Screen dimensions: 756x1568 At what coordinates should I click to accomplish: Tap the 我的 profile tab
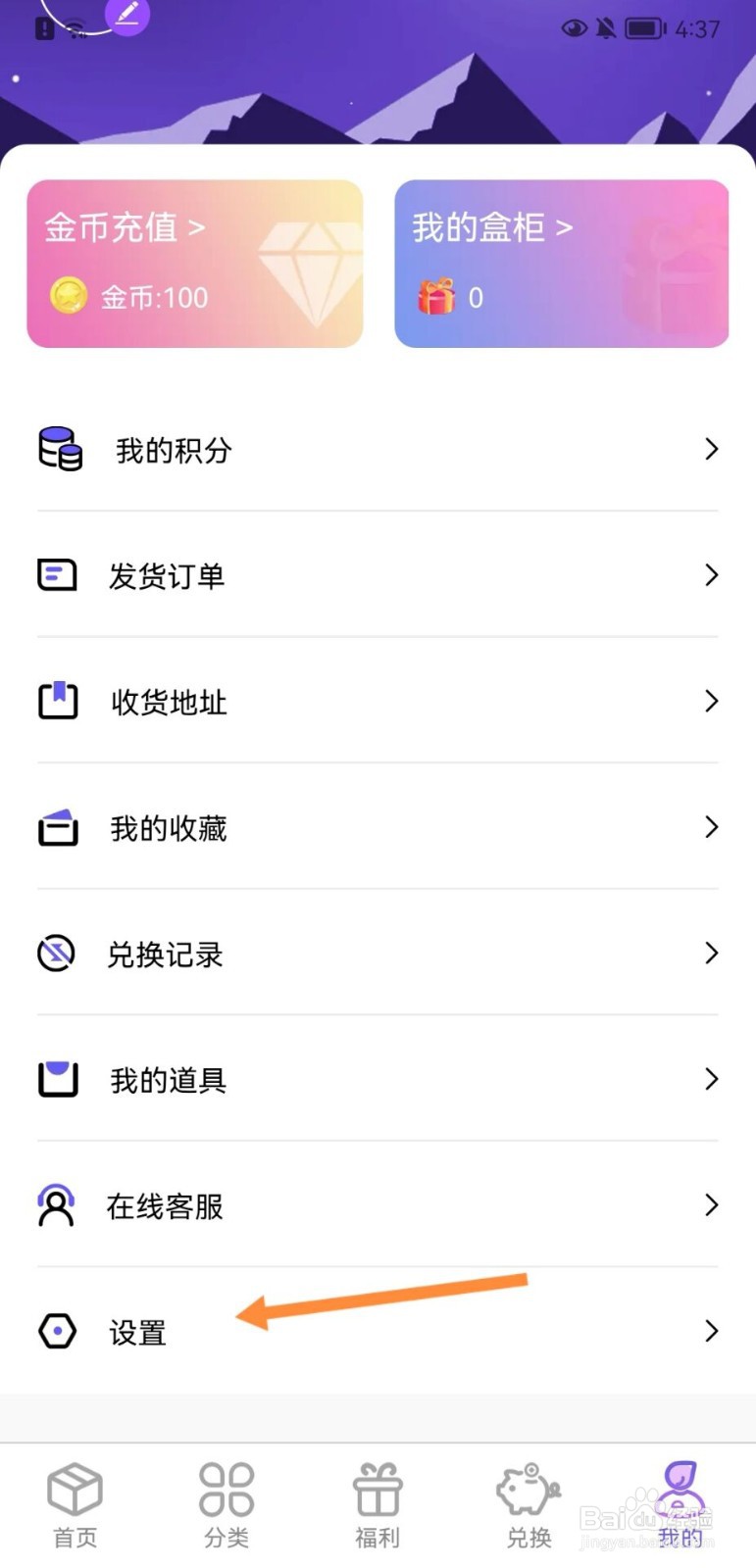click(x=680, y=1505)
